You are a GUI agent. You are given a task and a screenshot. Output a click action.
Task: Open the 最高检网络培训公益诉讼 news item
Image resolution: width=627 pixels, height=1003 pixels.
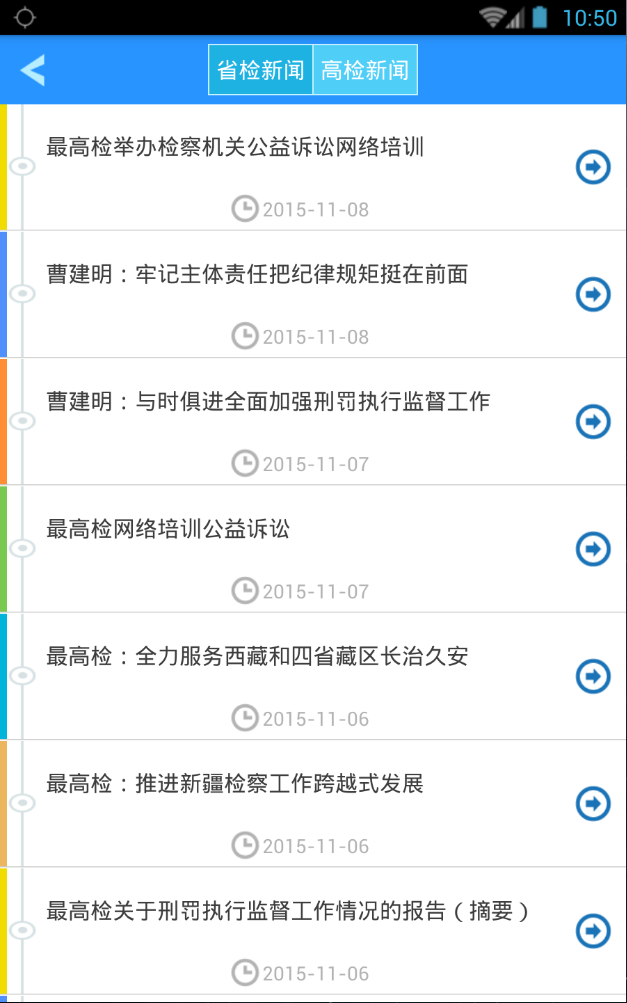tap(168, 529)
